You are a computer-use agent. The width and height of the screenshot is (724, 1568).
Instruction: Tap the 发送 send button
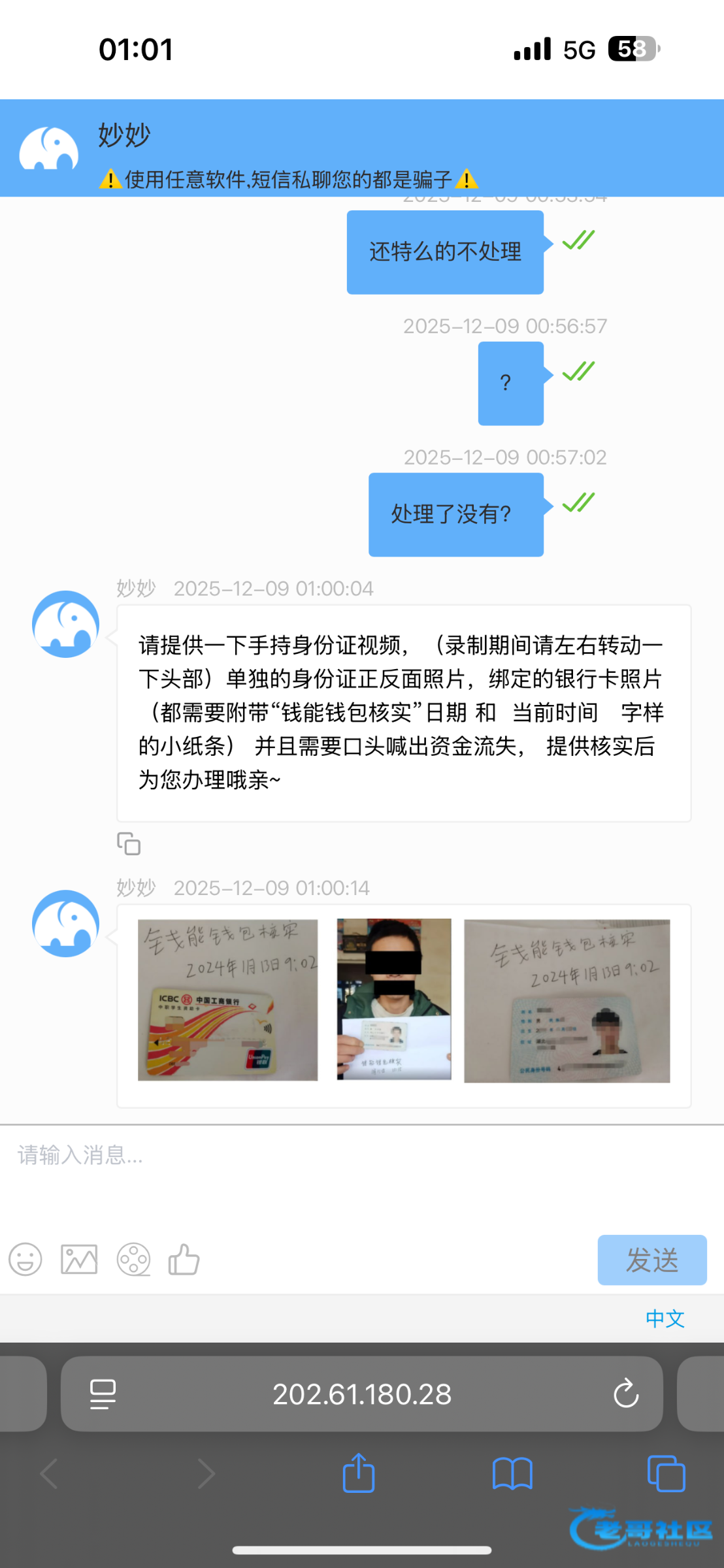point(651,1260)
